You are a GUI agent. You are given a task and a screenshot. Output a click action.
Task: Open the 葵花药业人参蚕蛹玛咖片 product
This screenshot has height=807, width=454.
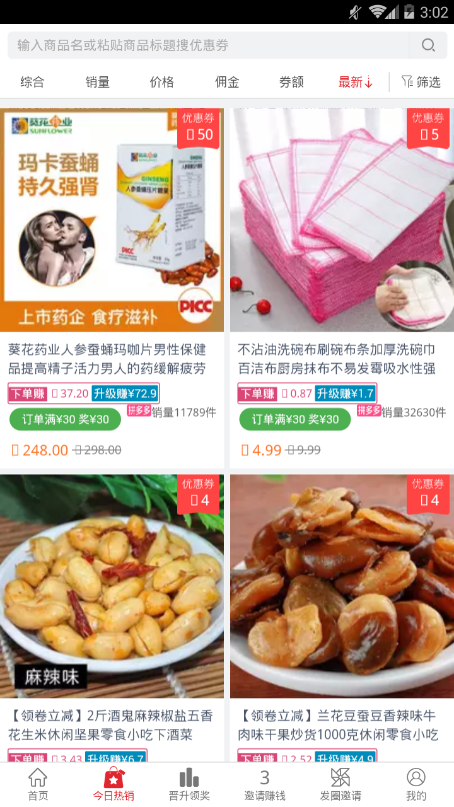(x=112, y=287)
